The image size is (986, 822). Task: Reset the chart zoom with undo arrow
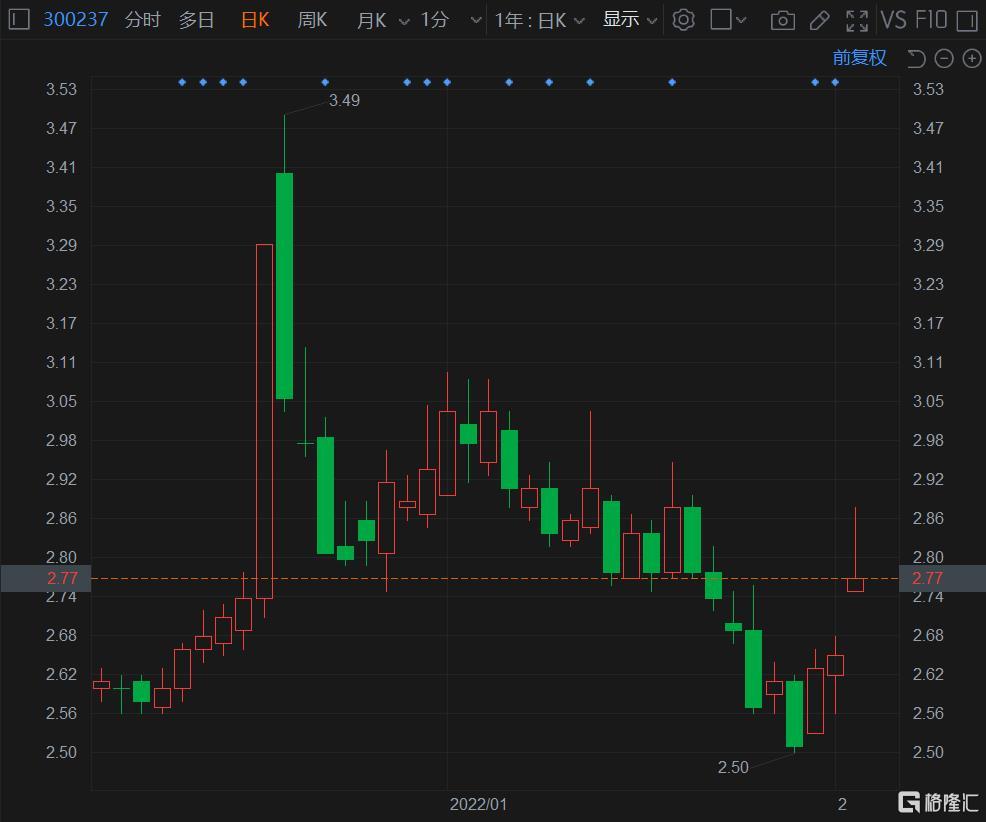pos(916,58)
